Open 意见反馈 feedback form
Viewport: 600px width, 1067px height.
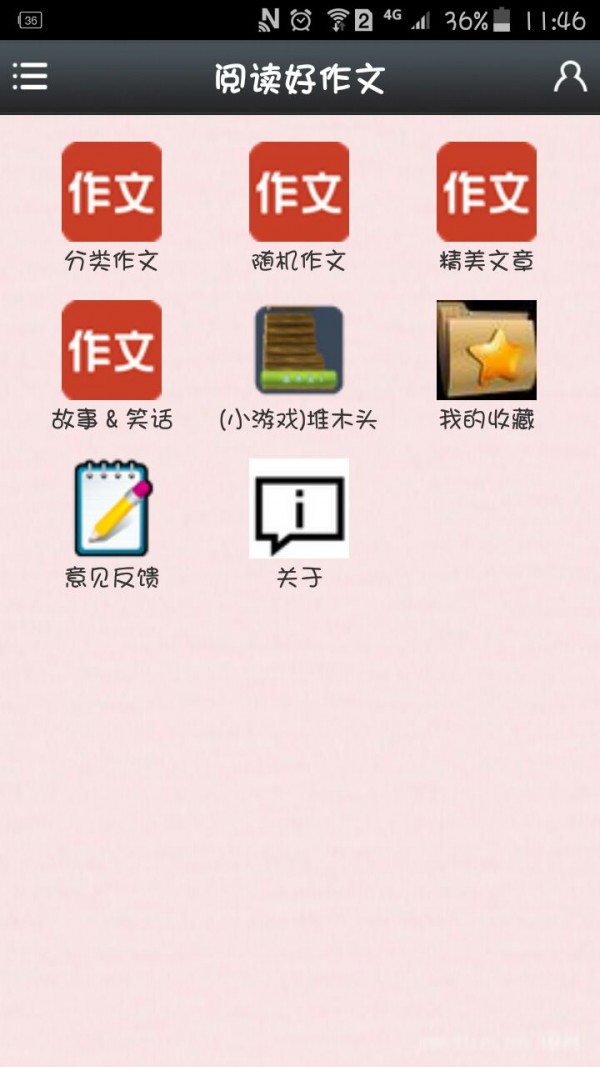111,508
